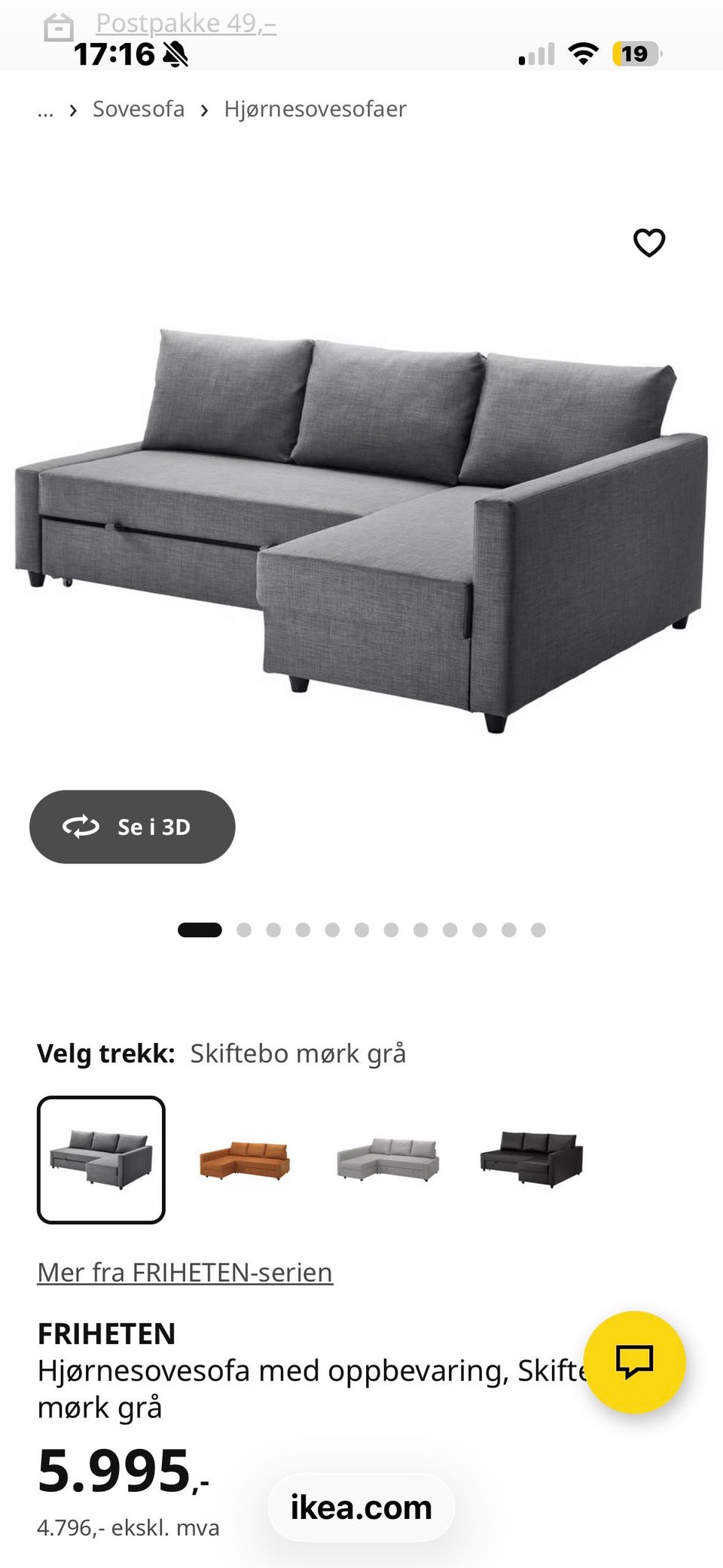The image size is (723, 1568).
Task: Expand the collapsed breadcrumb ellipsis
Action: click(45, 111)
